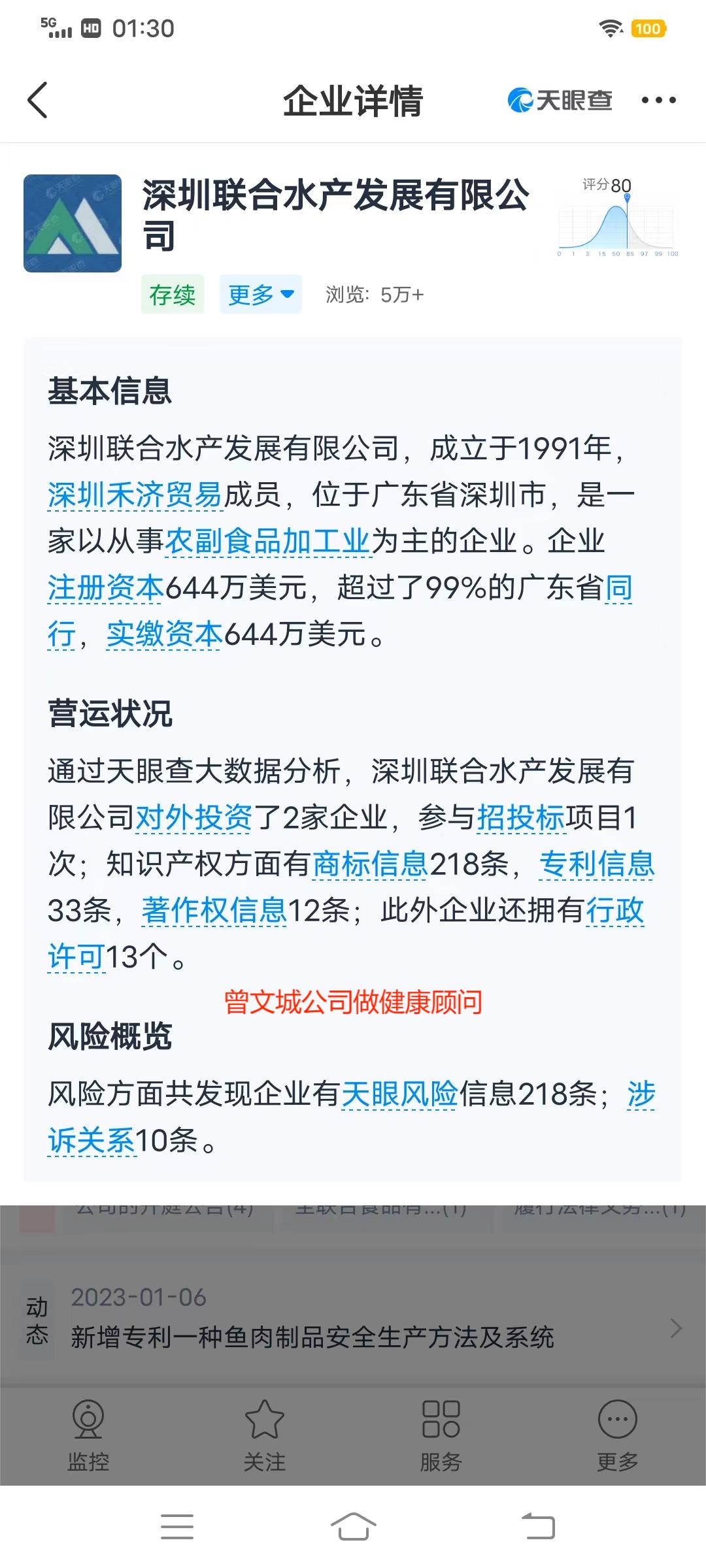Open the 2023-01-06 新增专利 update row
Image resolution: width=706 pixels, height=1568 pixels.
[x=353, y=1318]
